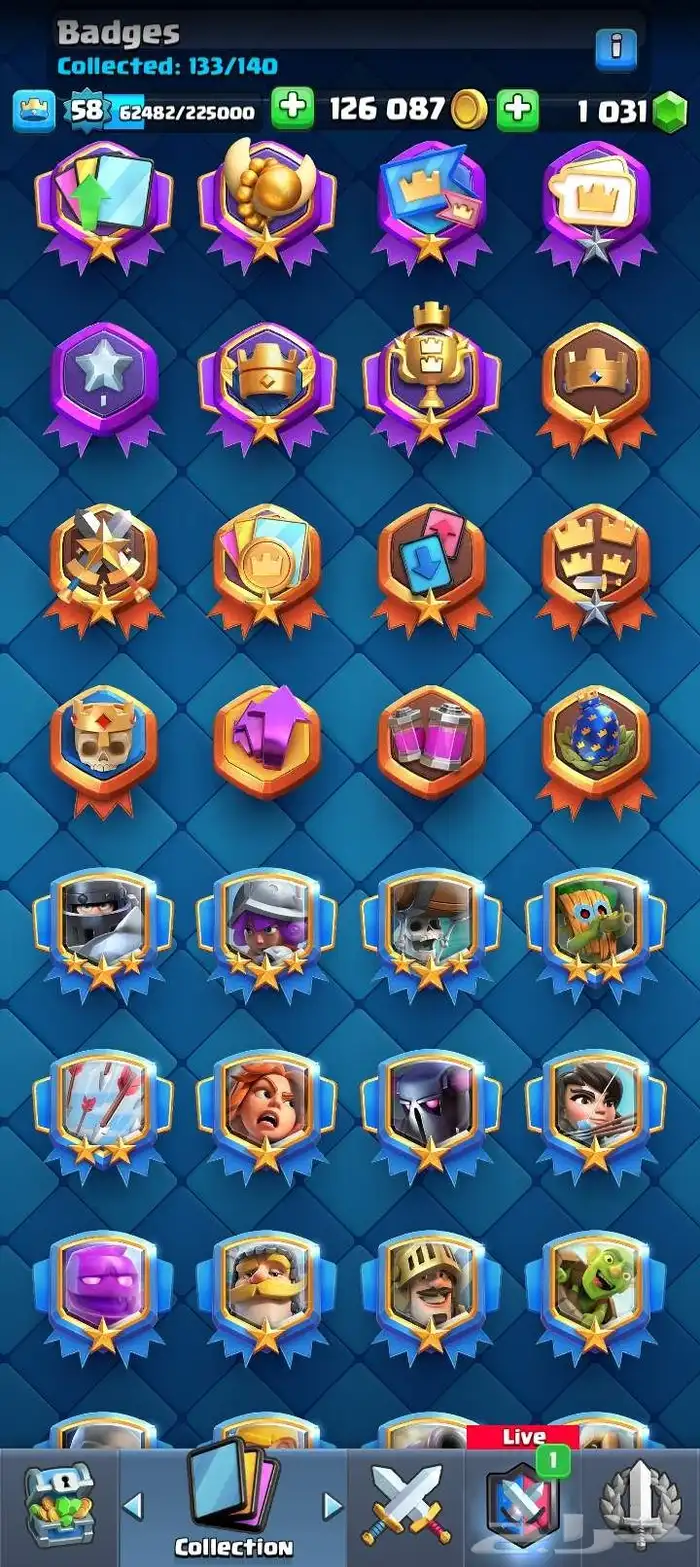Open the badges info button
The image size is (700, 1567).
616,49
